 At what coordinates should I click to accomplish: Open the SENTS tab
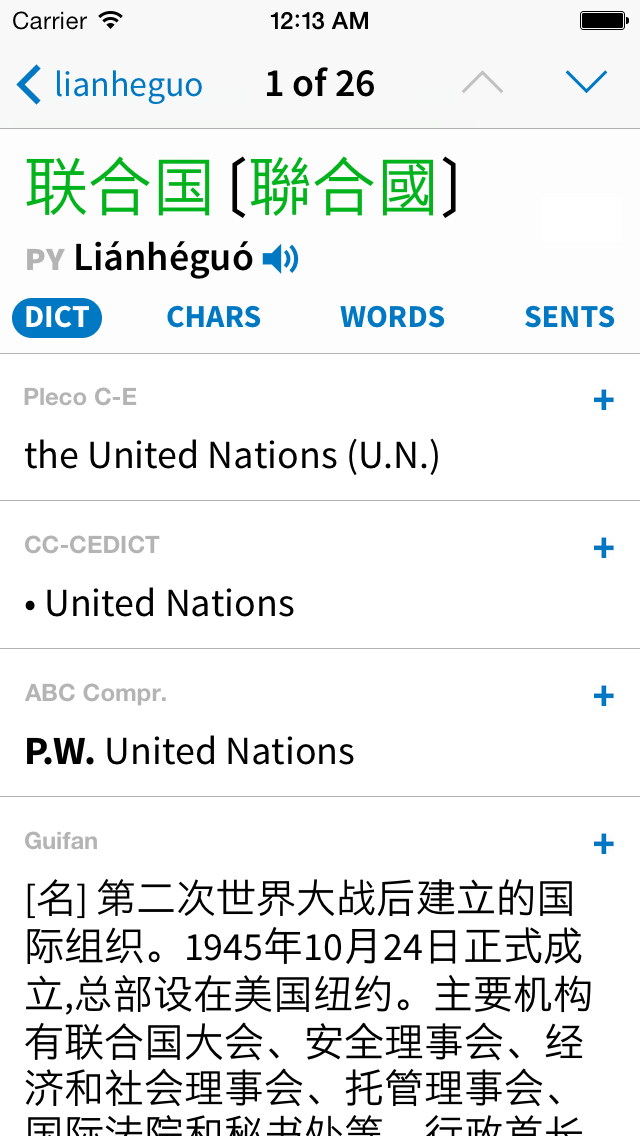point(570,317)
